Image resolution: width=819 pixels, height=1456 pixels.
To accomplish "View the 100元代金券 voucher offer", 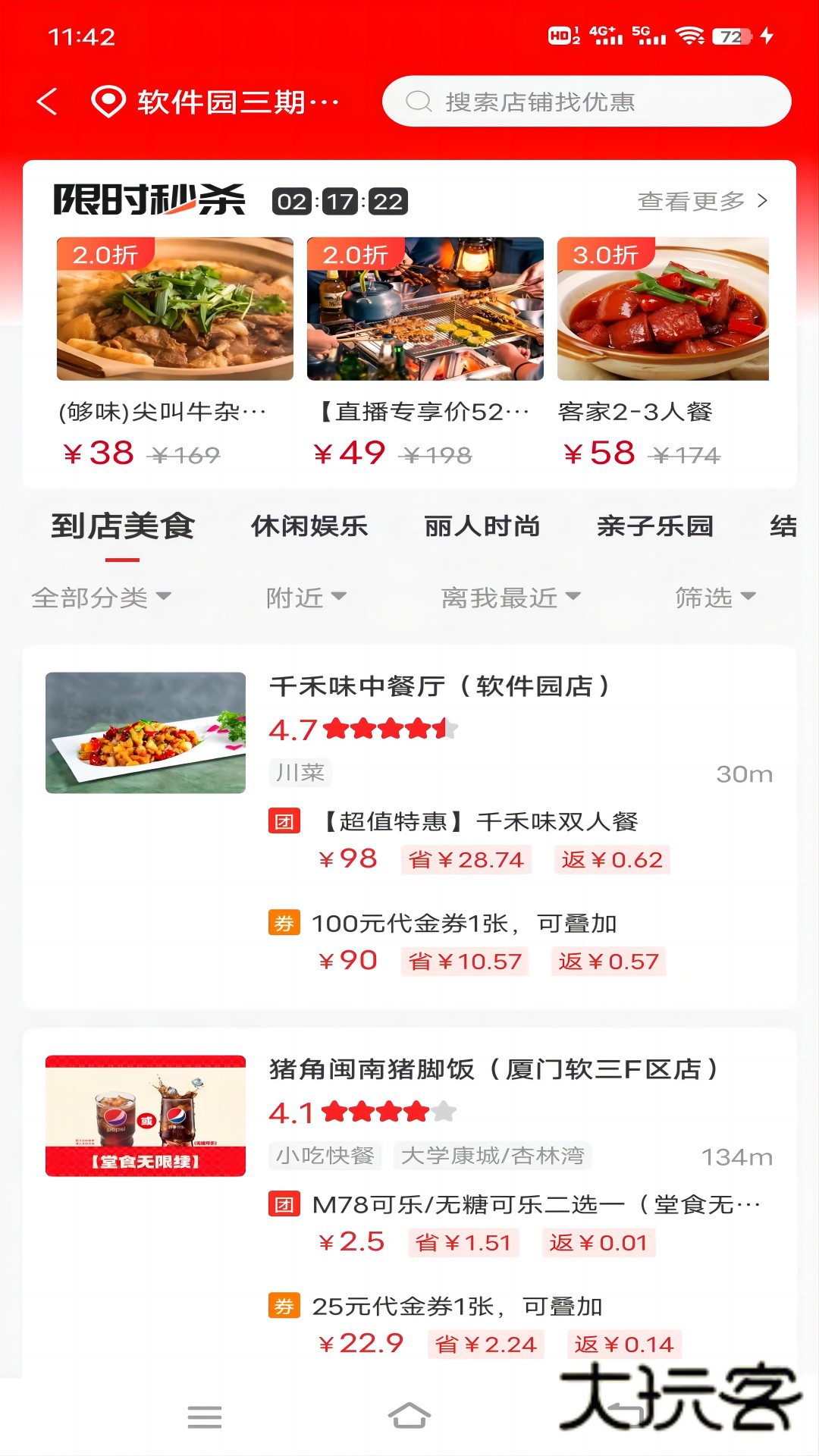I will (464, 924).
